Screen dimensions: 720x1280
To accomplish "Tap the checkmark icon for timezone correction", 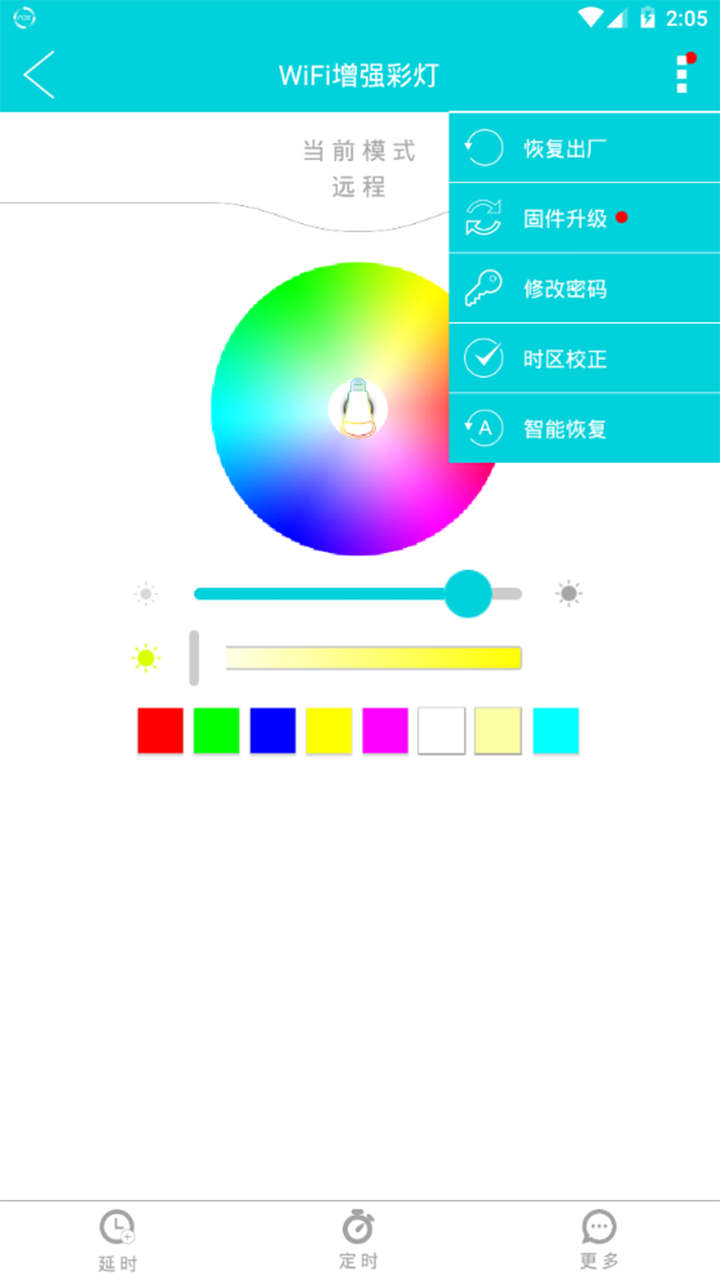I will 483,358.
